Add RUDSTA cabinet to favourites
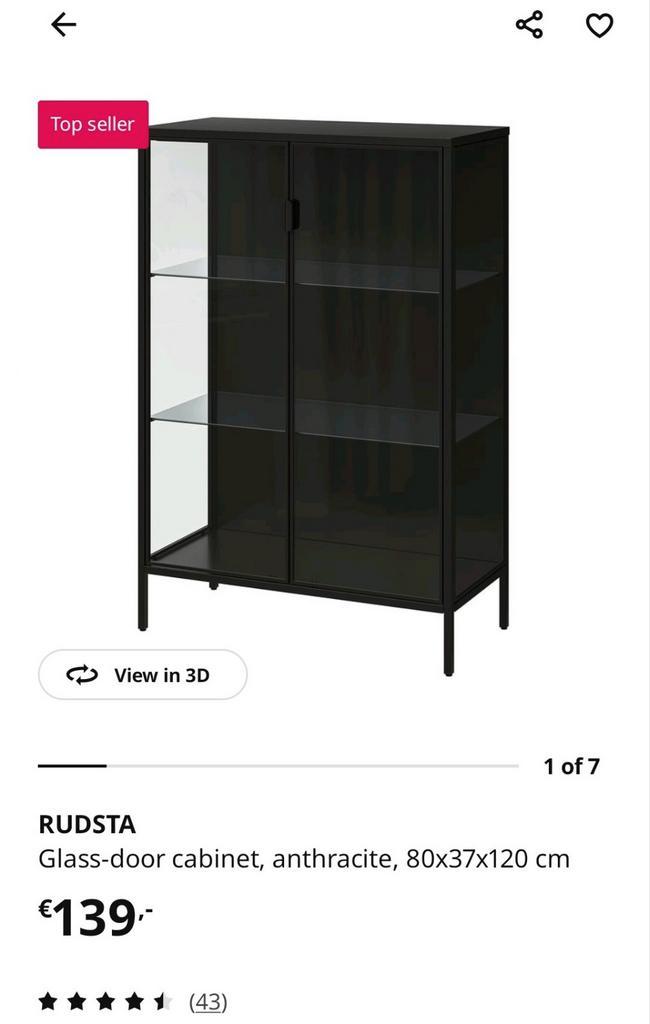The width and height of the screenshot is (650, 1024). pyautogui.click(x=599, y=25)
